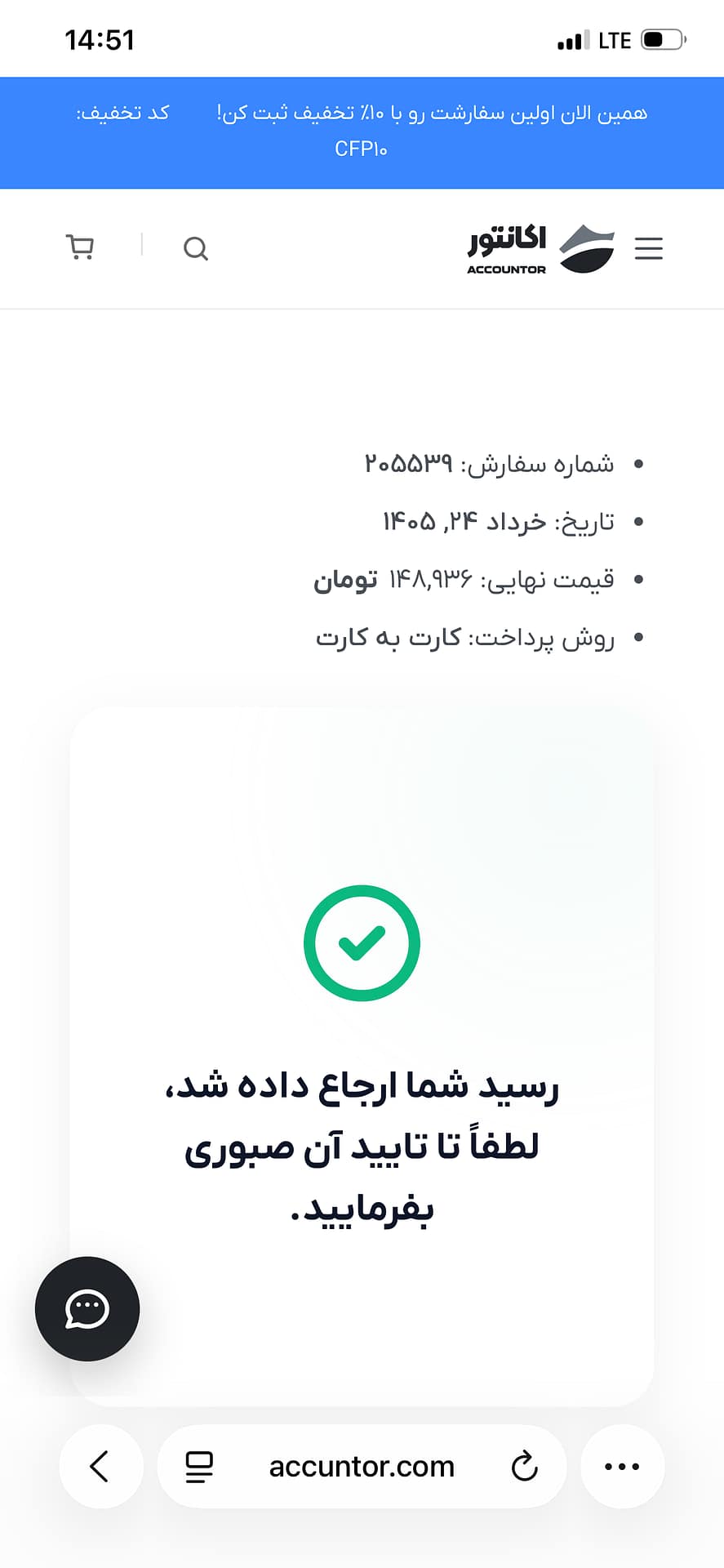This screenshot has width=724, height=1568.
Task: Tap the accuntor.com address bar
Action: pos(362,1466)
